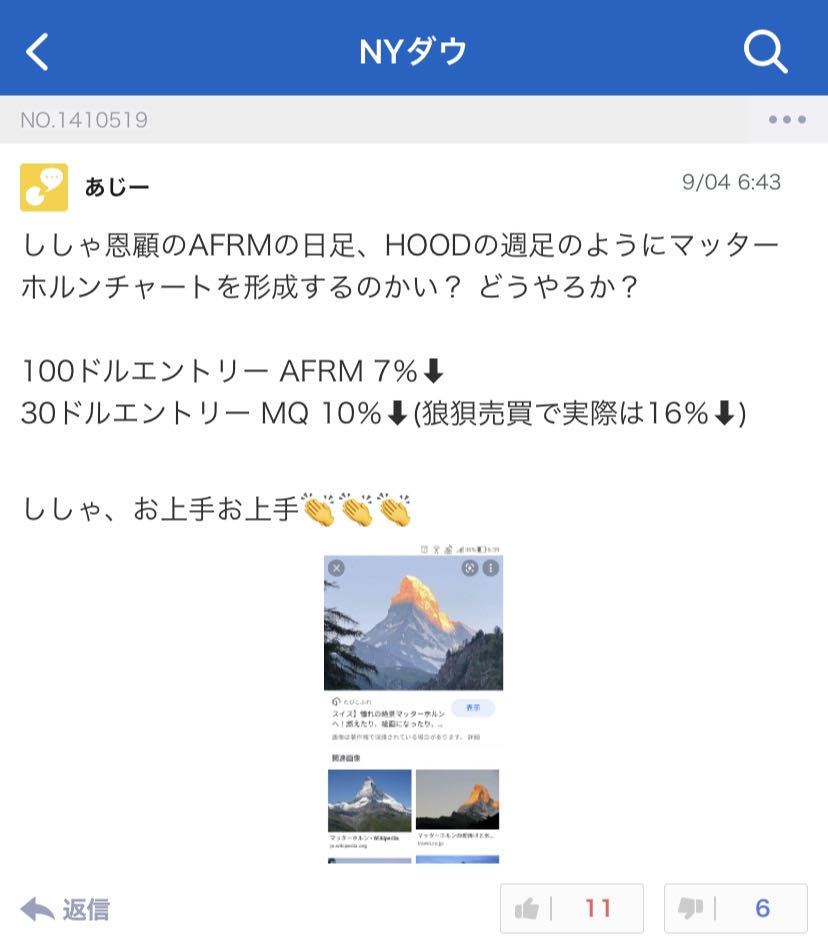Tap the たびこふれ site icon
The image size is (828, 937).
coord(336,702)
